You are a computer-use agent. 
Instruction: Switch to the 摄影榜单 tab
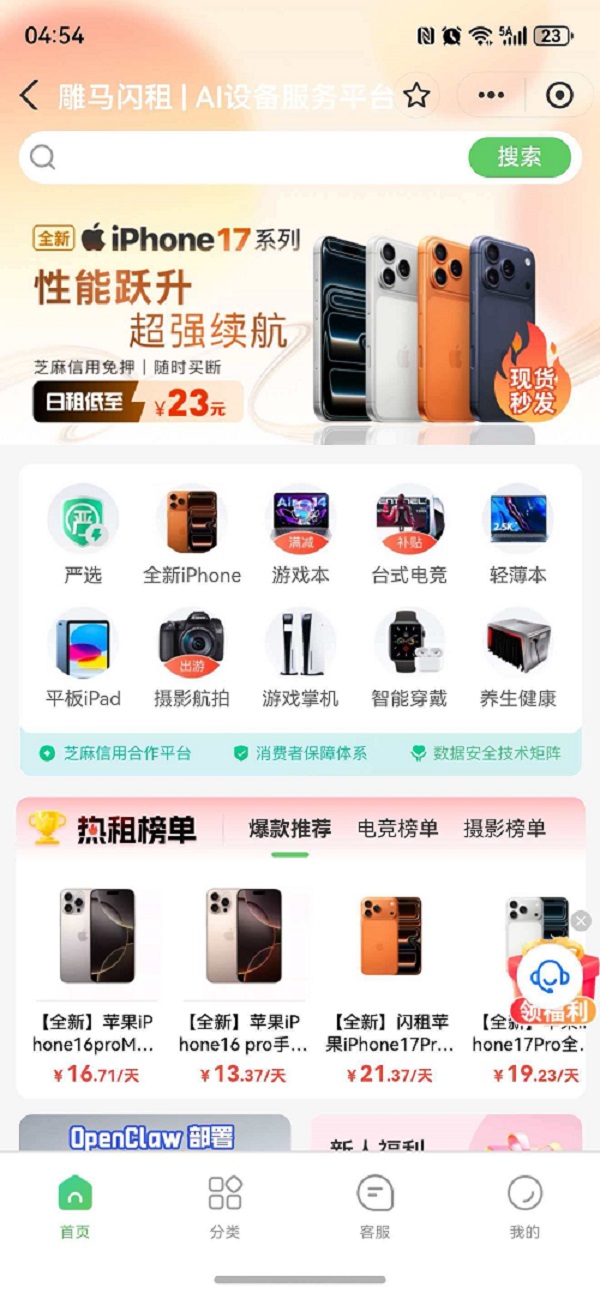(x=504, y=828)
